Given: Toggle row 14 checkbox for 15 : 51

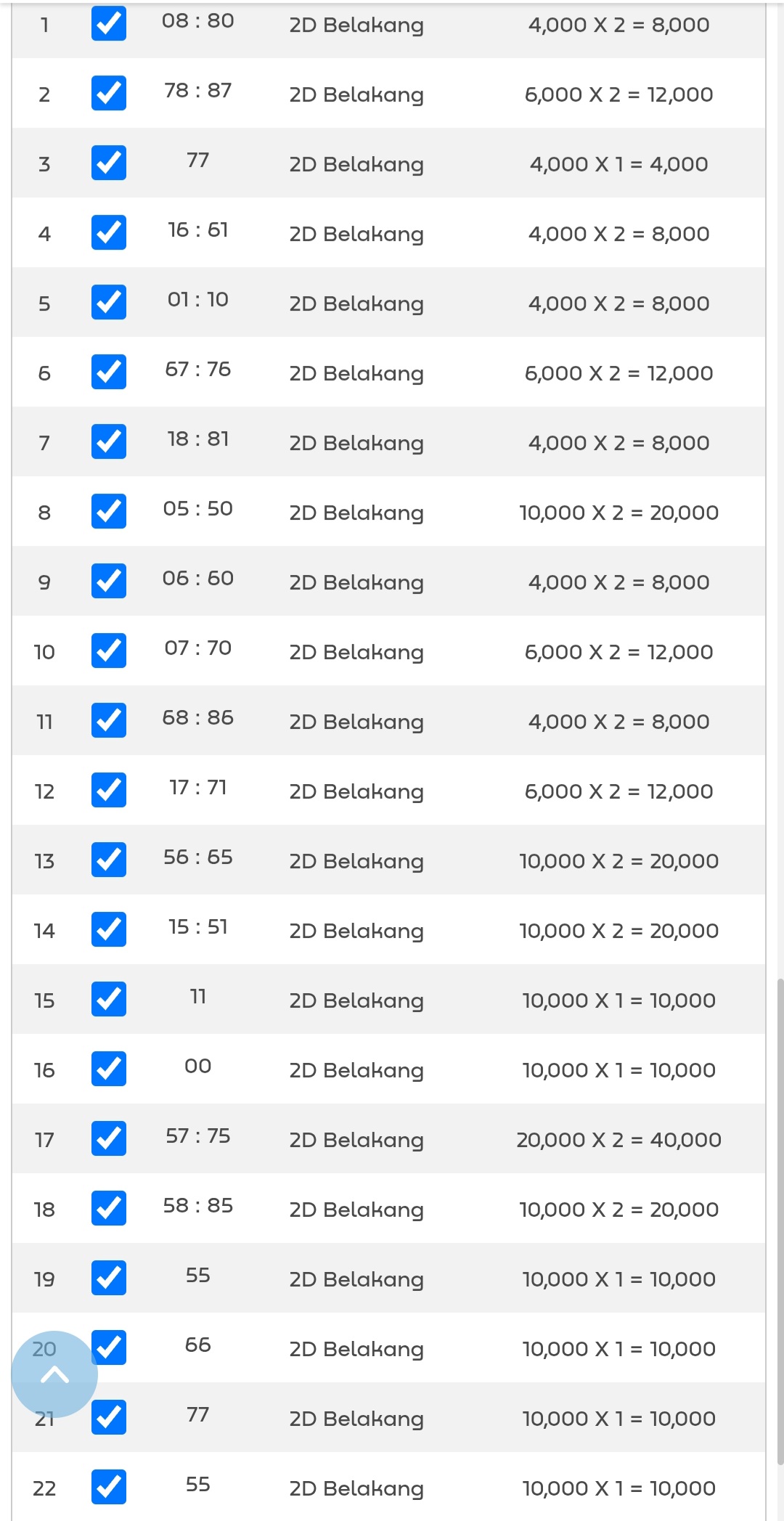Looking at the screenshot, I should click(x=109, y=929).
